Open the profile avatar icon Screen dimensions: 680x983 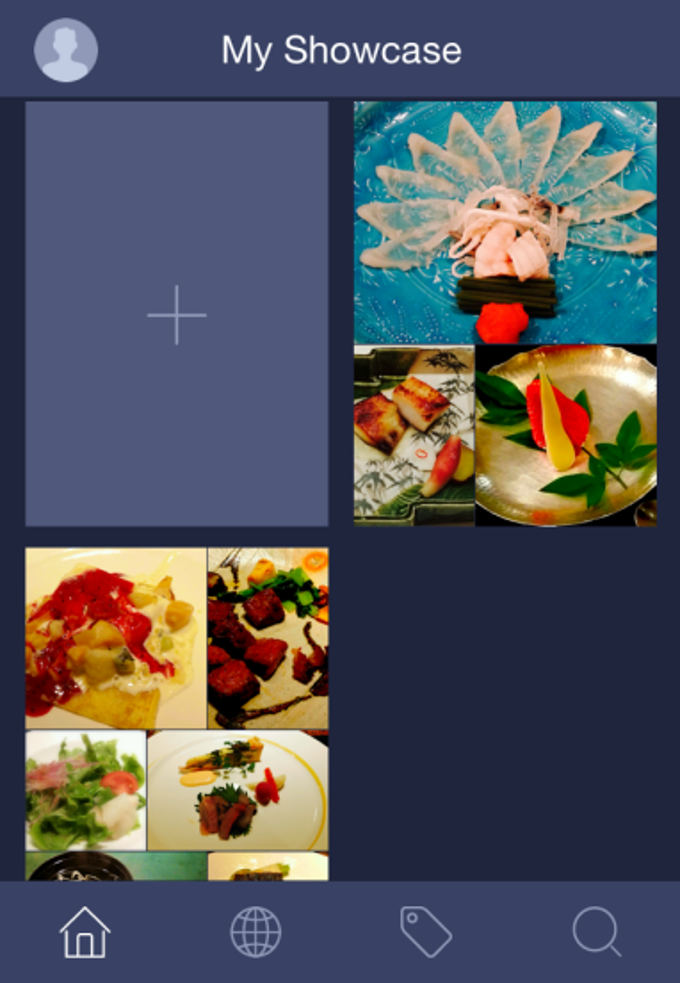(x=66, y=50)
